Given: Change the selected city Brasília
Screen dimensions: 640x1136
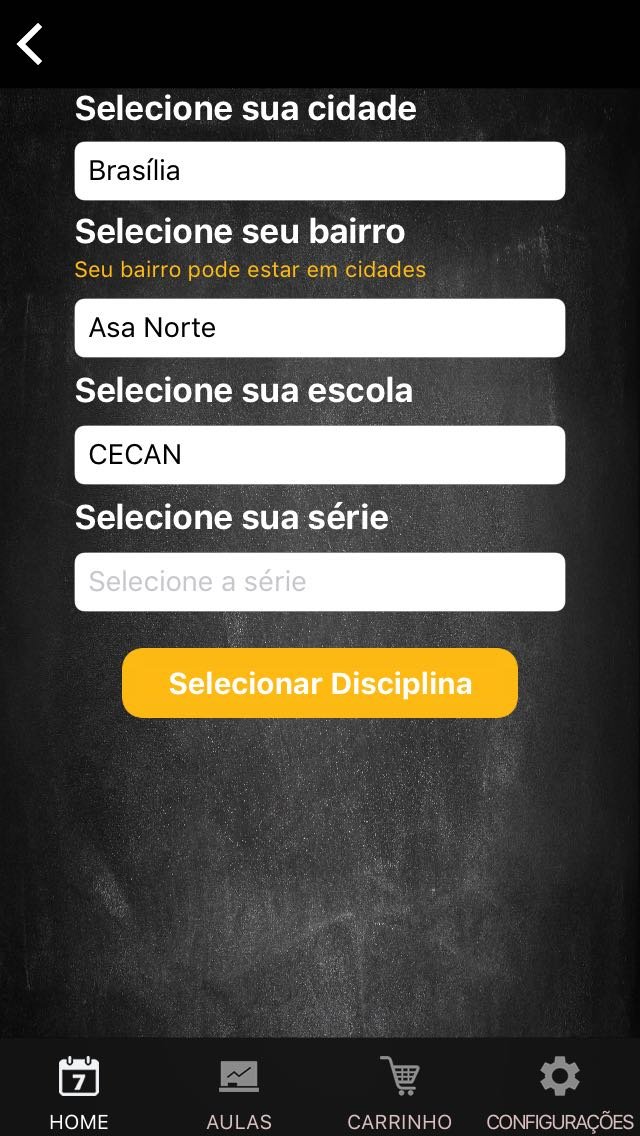Looking at the screenshot, I should [x=319, y=171].
